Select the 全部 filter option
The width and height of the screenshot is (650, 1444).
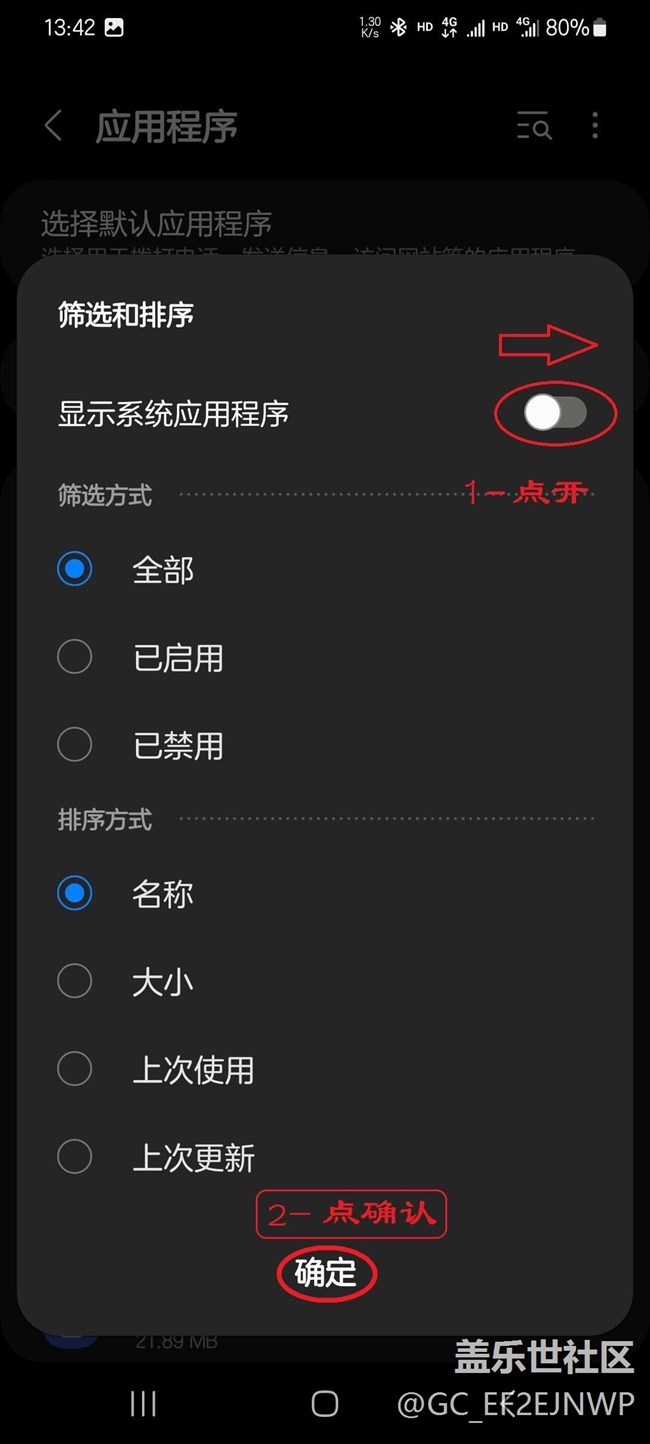75,570
